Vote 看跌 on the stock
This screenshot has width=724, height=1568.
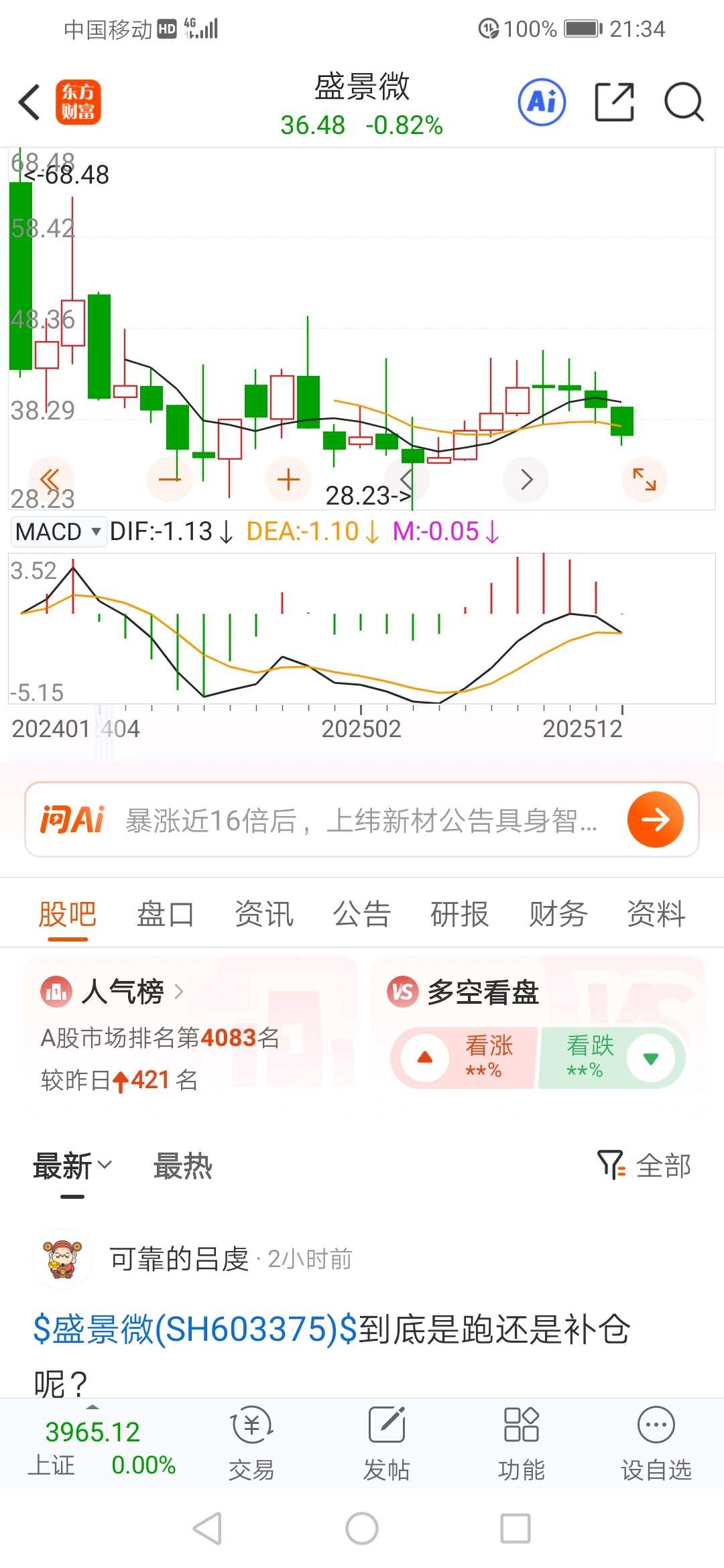click(611, 1057)
